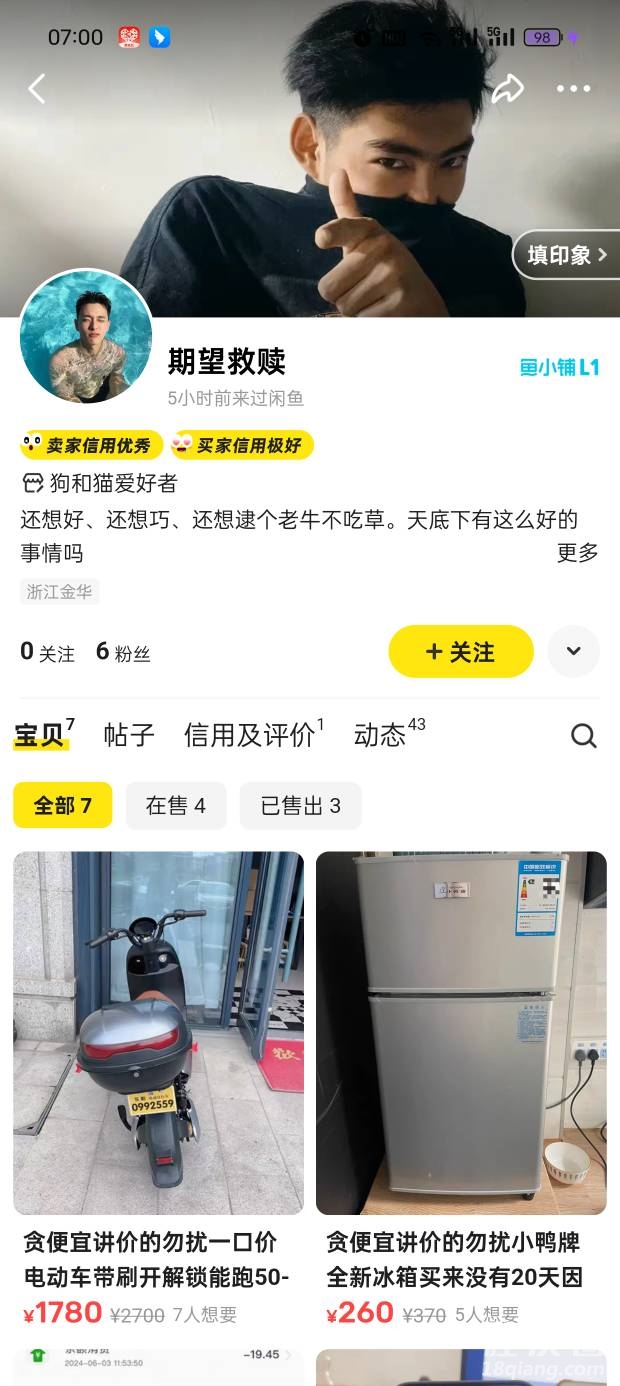The width and height of the screenshot is (620, 1386).
Task: Tap the 填印象 button
Action: (566, 255)
